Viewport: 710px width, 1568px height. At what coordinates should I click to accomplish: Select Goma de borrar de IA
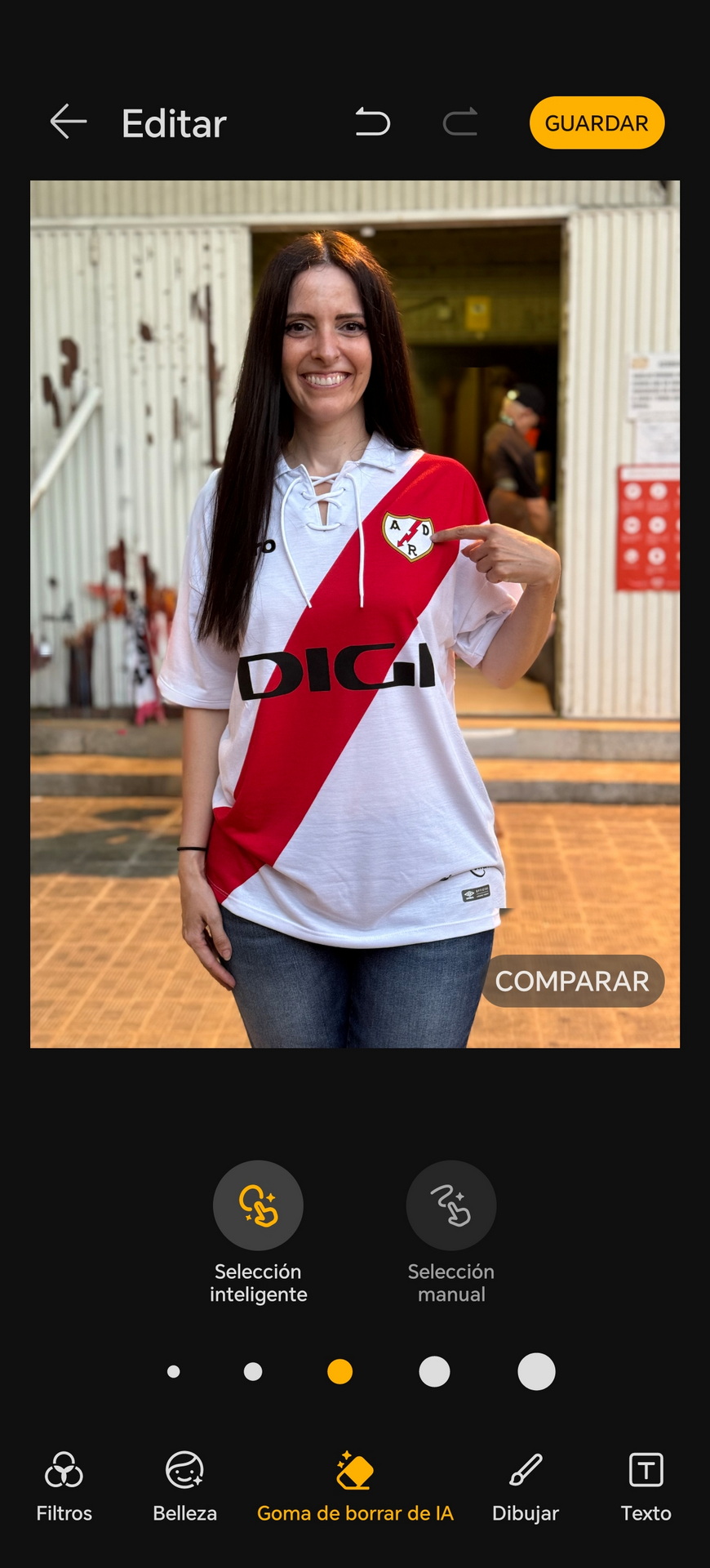coord(355,1486)
